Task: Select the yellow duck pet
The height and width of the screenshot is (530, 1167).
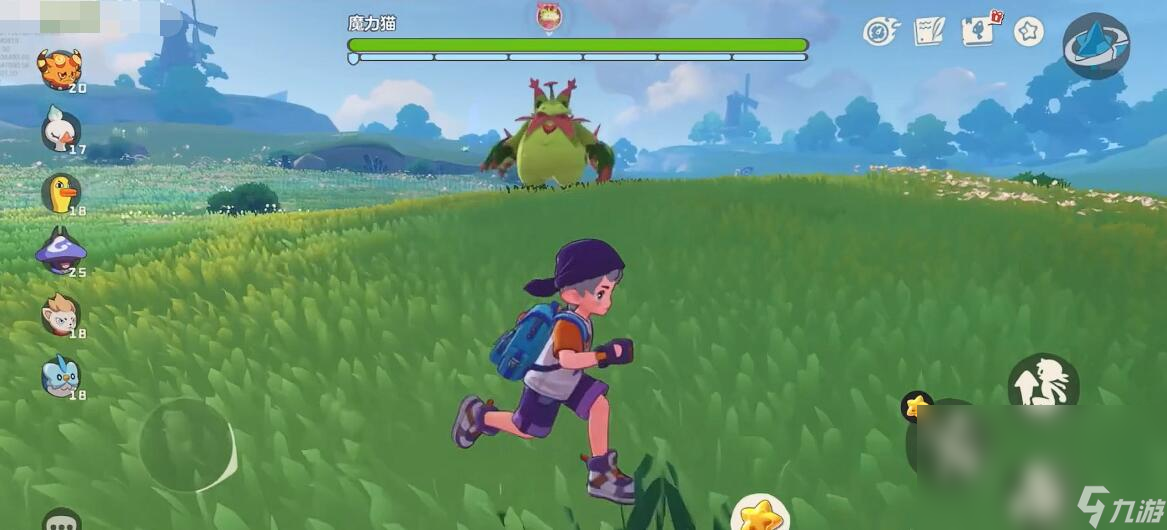Action: [61, 192]
